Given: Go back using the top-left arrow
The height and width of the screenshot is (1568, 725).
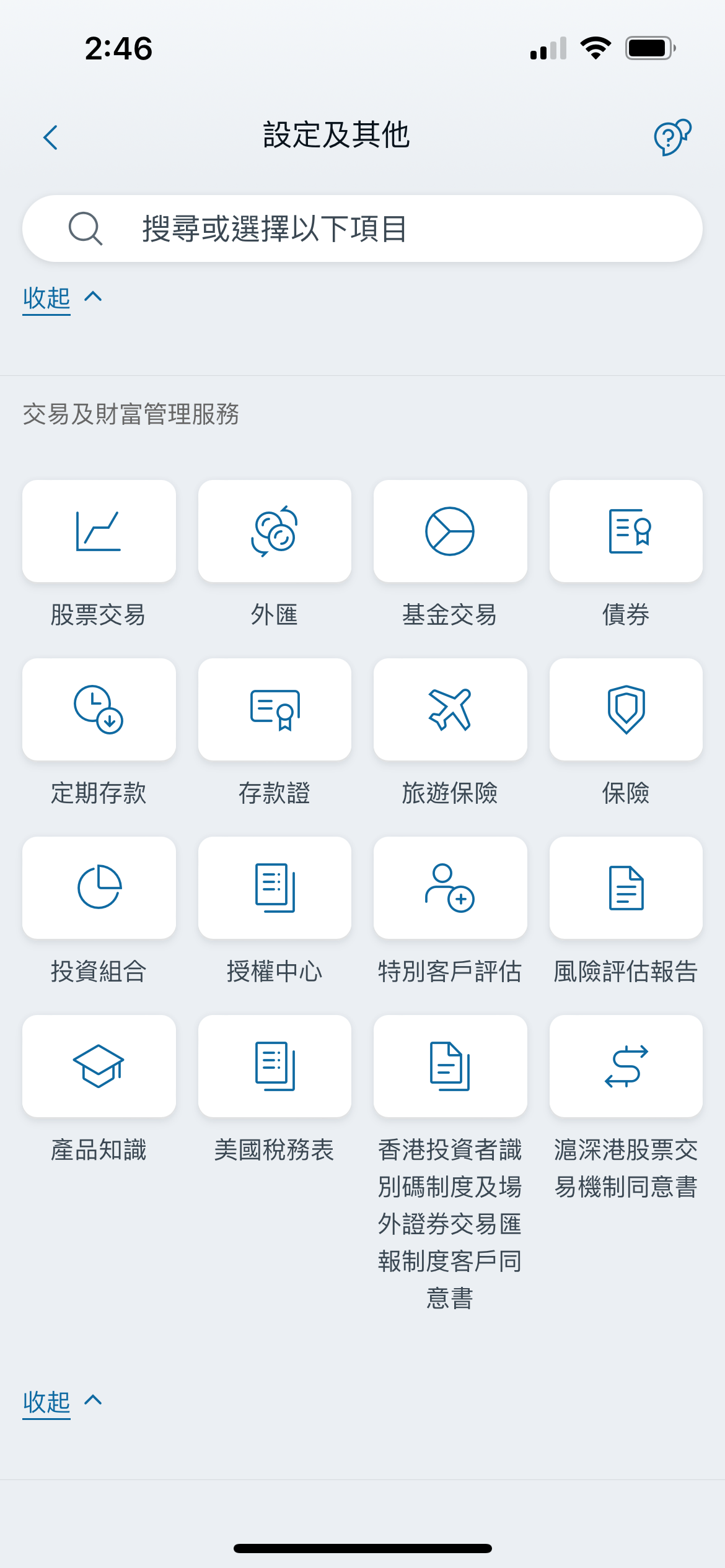Looking at the screenshot, I should pos(51,137).
